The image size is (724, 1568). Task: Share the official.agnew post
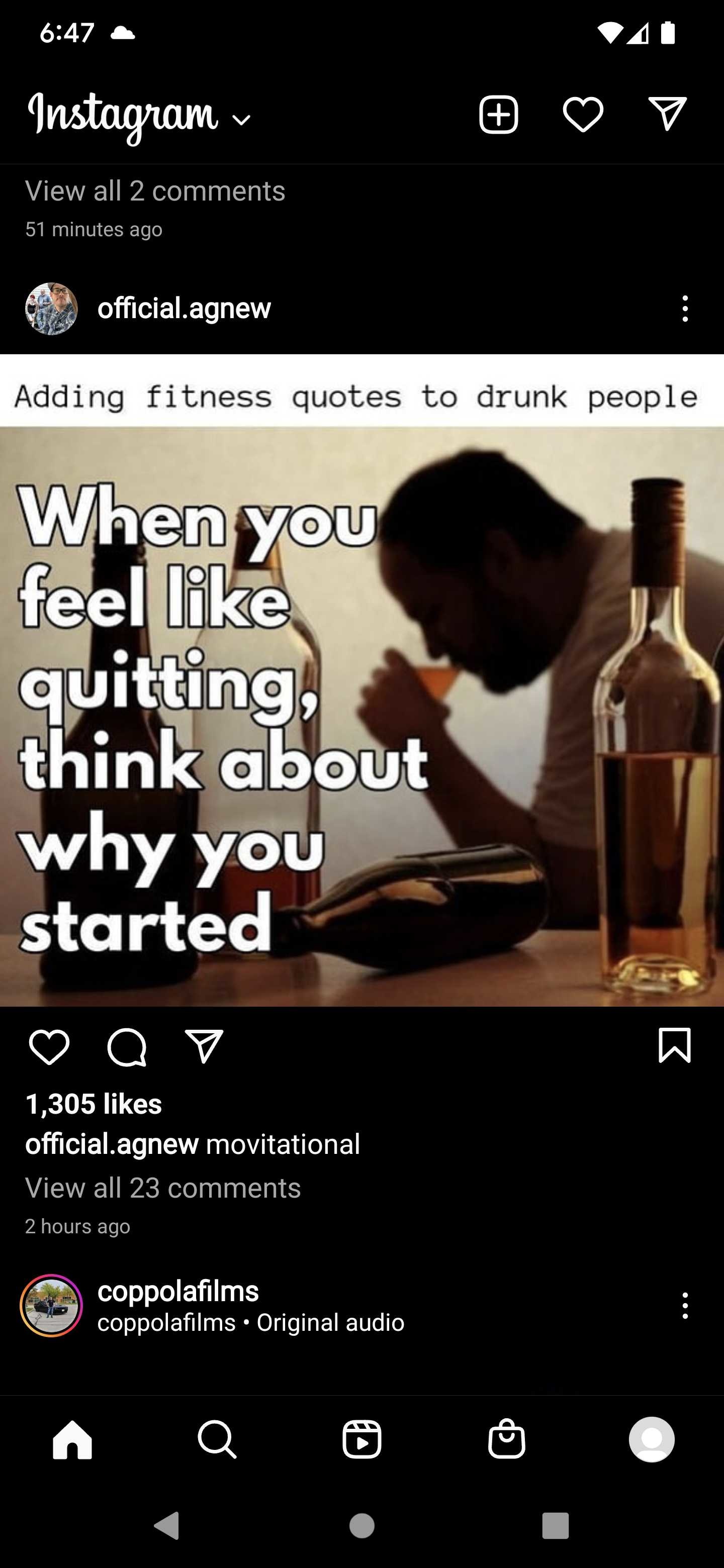(204, 1047)
